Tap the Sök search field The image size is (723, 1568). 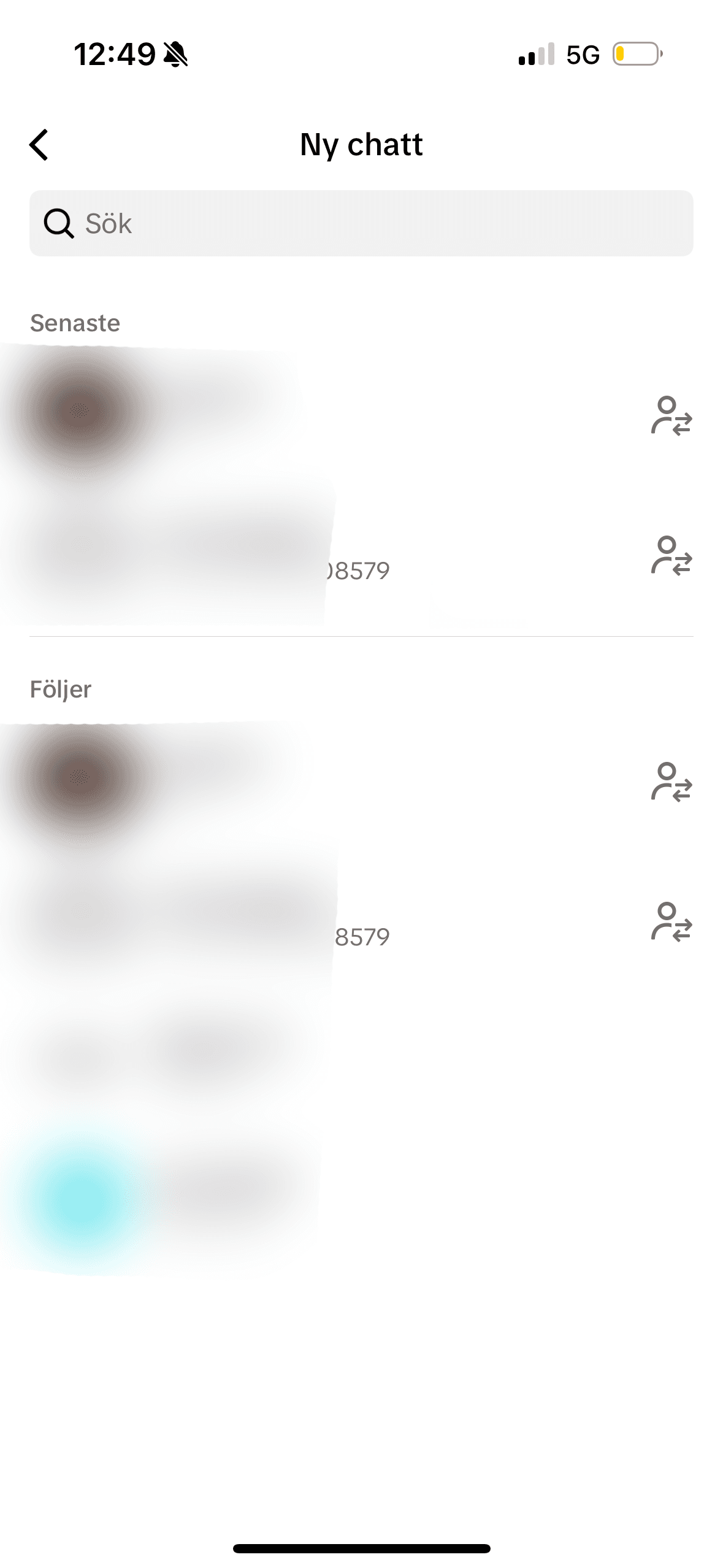coord(361,223)
